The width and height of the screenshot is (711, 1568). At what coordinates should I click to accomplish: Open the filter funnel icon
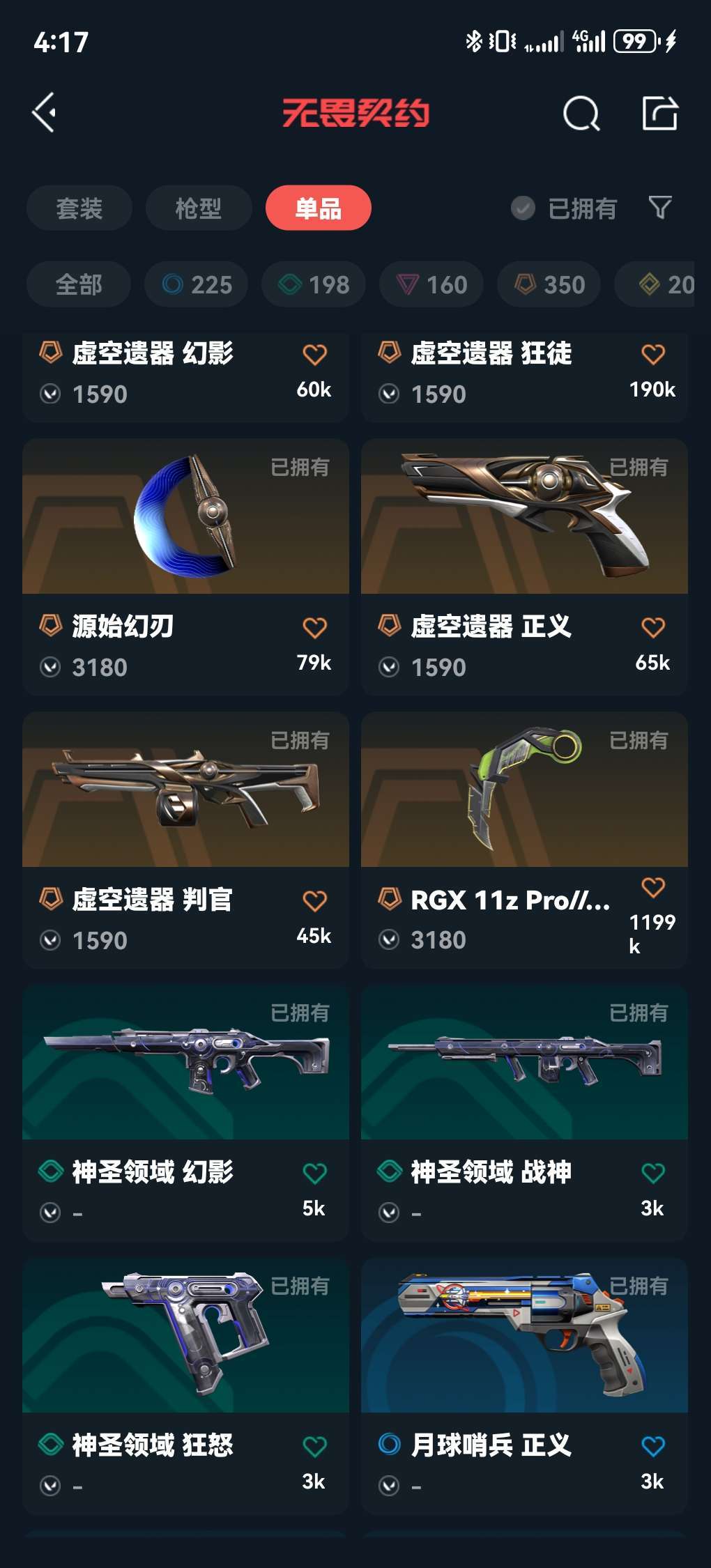tap(659, 208)
